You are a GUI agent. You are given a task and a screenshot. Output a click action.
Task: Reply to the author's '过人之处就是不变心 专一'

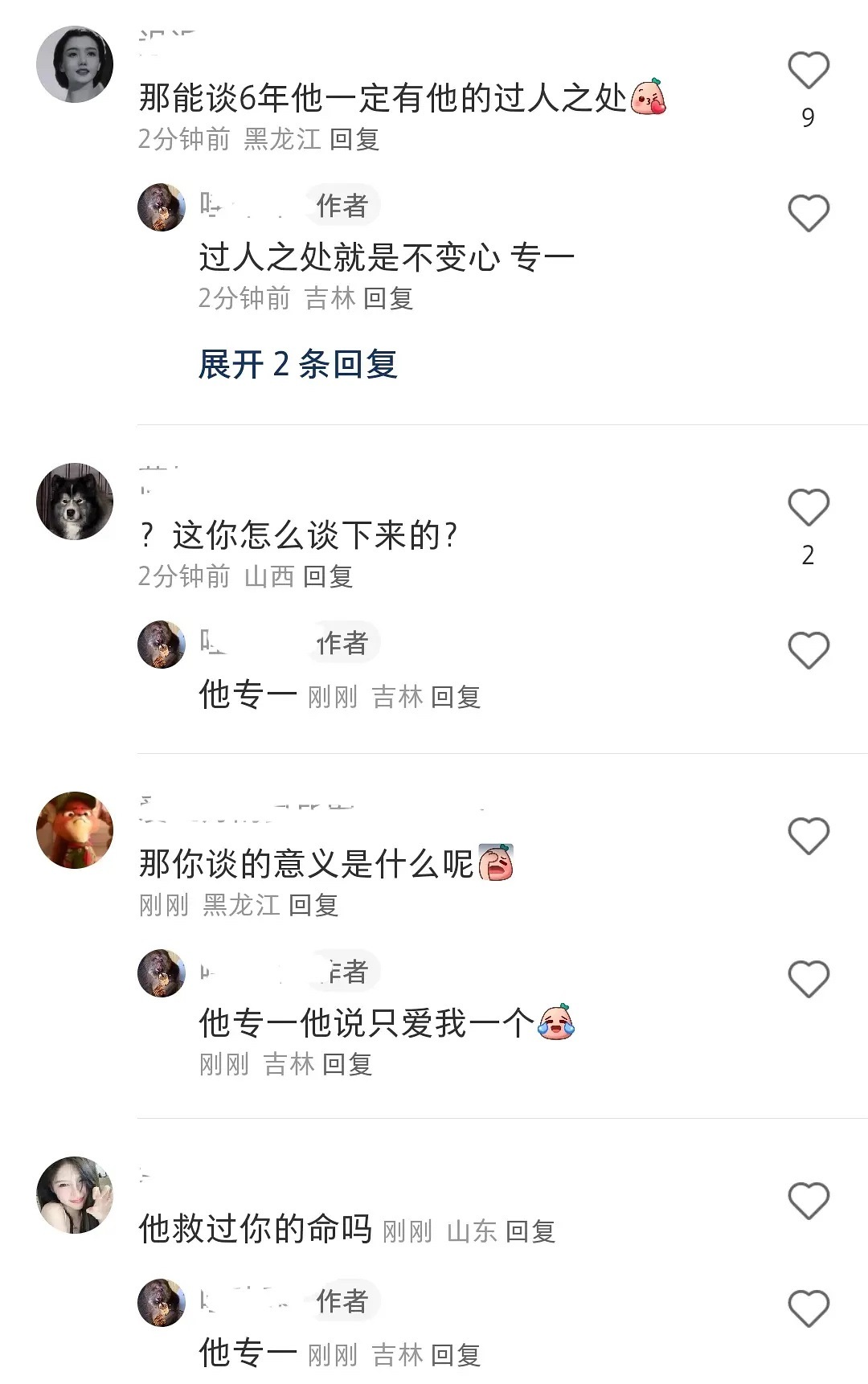[x=388, y=299]
